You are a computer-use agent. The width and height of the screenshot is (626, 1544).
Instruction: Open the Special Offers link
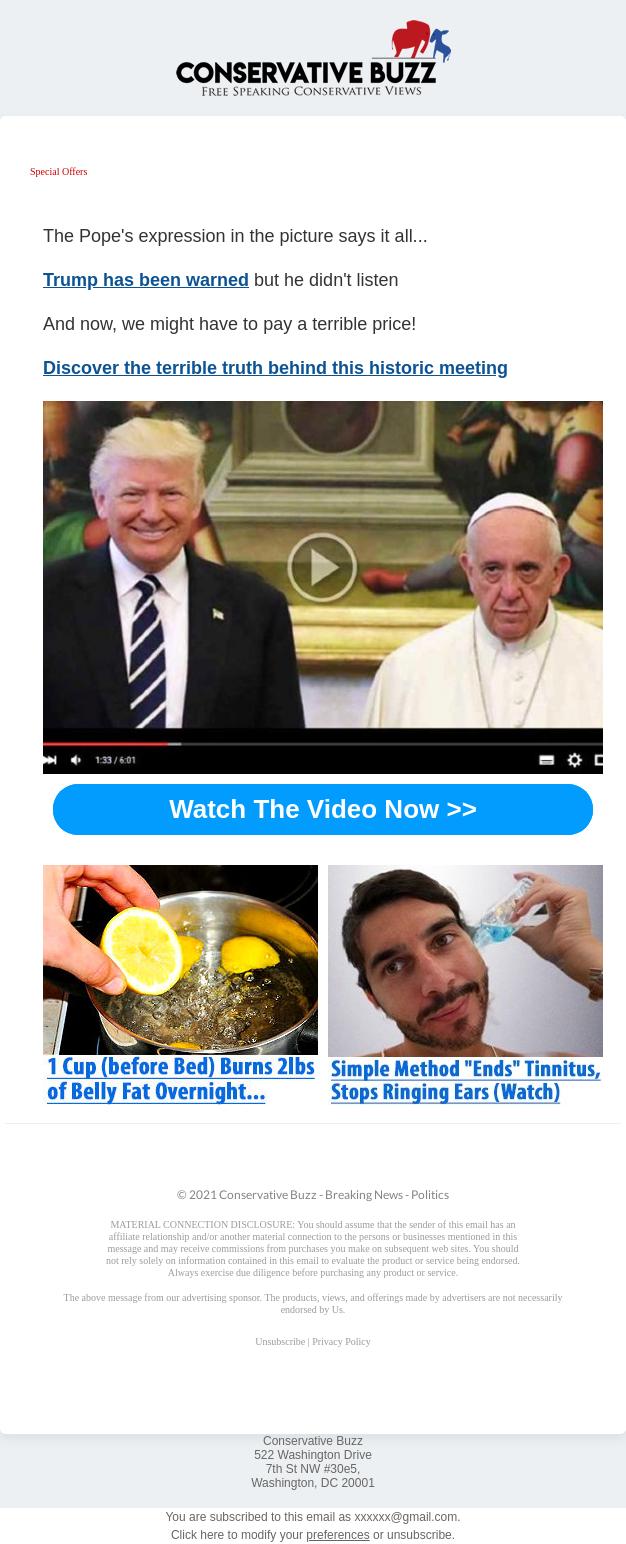pos(59,172)
